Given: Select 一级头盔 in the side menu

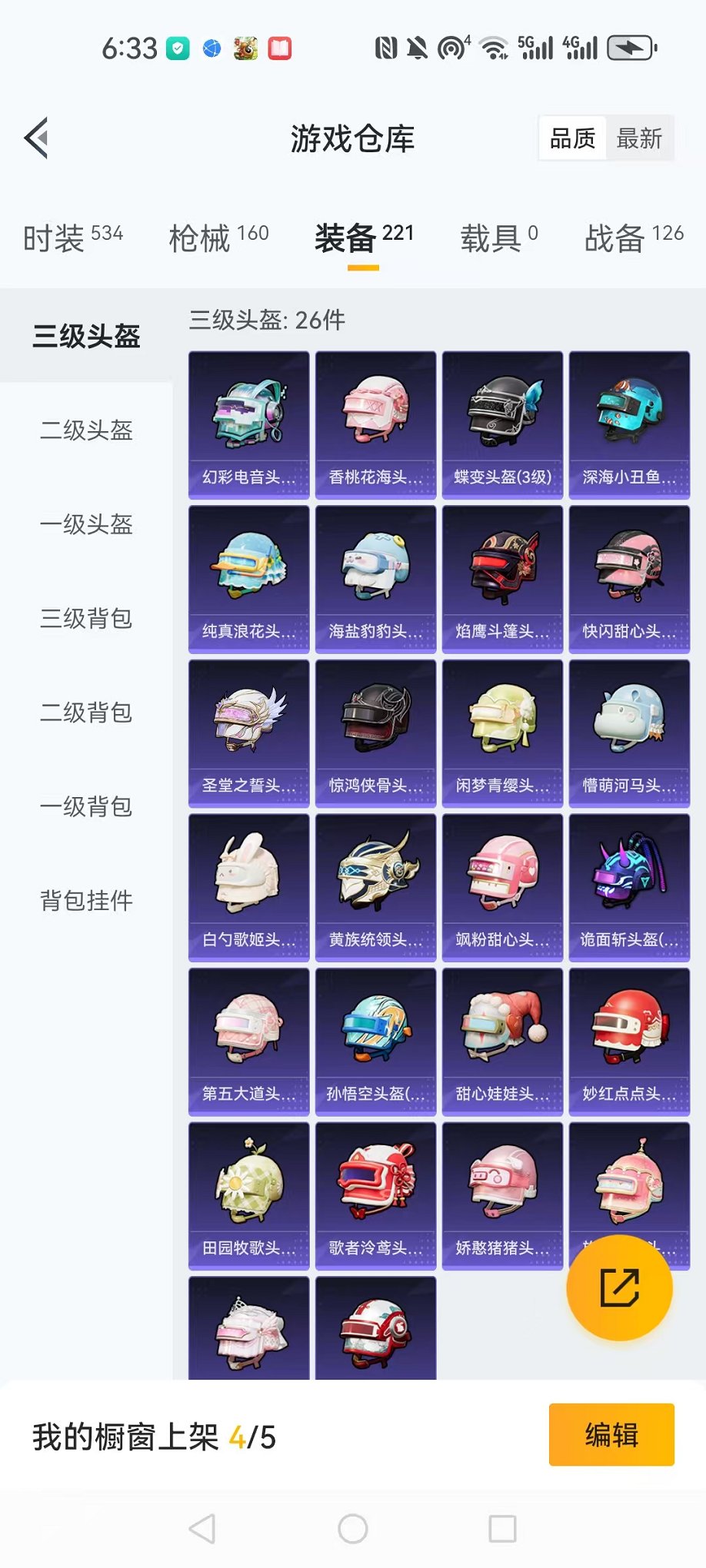Looking at the screenshot, I should pyautogui.click(x=86, y=524).
